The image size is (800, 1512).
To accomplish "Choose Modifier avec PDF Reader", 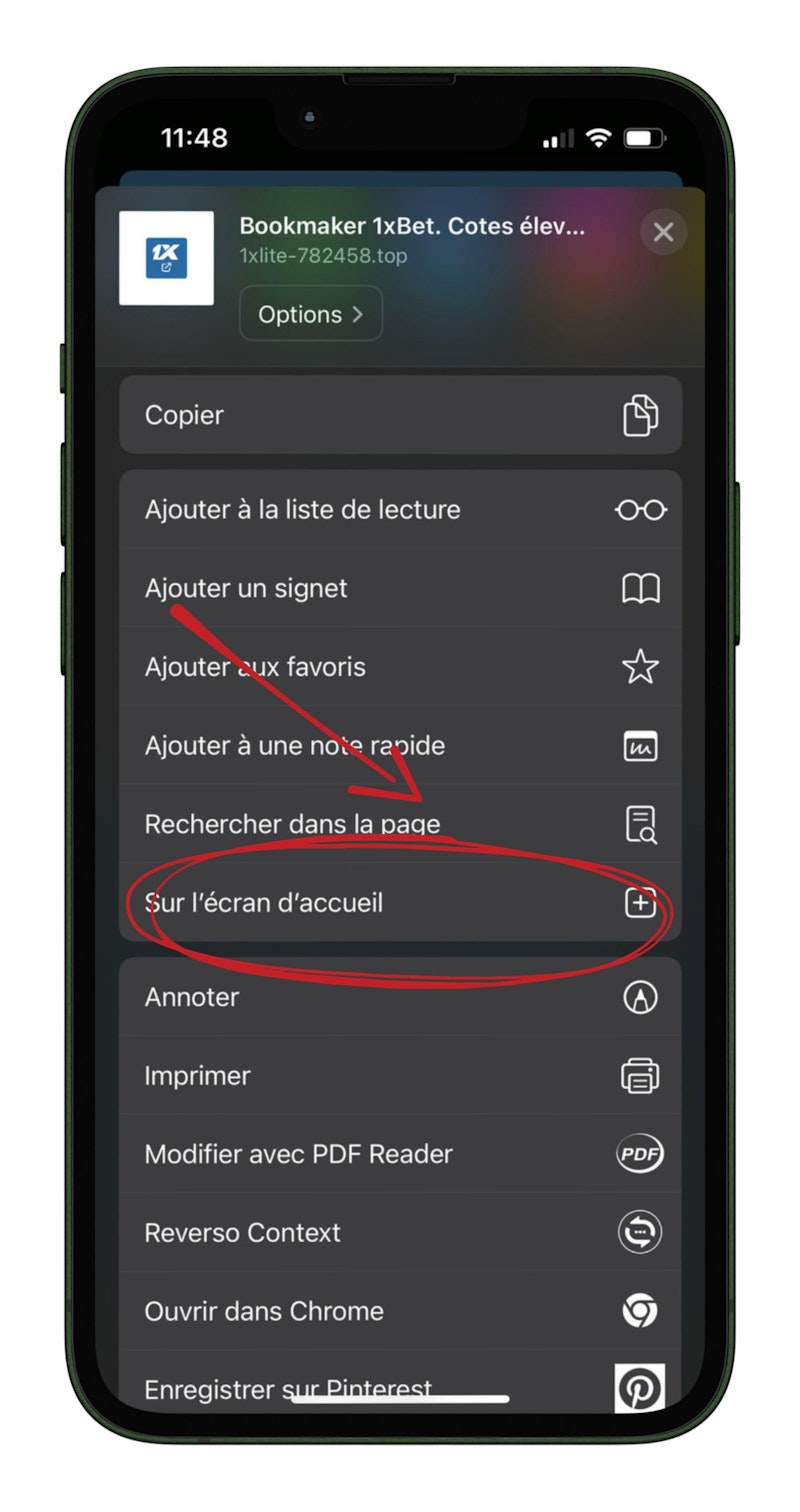I will click(x=400, y=1154).
